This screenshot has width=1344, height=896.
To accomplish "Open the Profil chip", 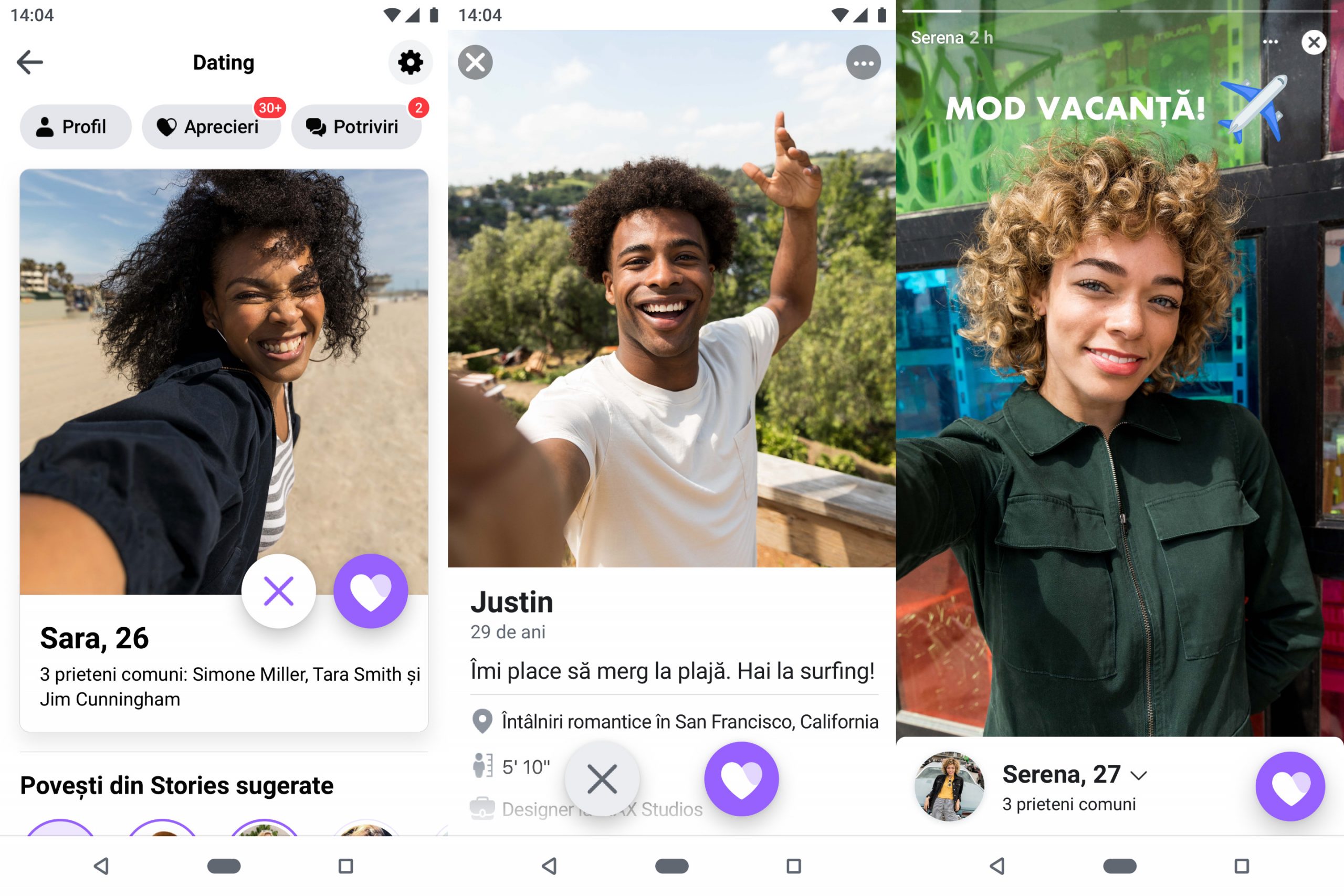I will (x=76, y=127).
